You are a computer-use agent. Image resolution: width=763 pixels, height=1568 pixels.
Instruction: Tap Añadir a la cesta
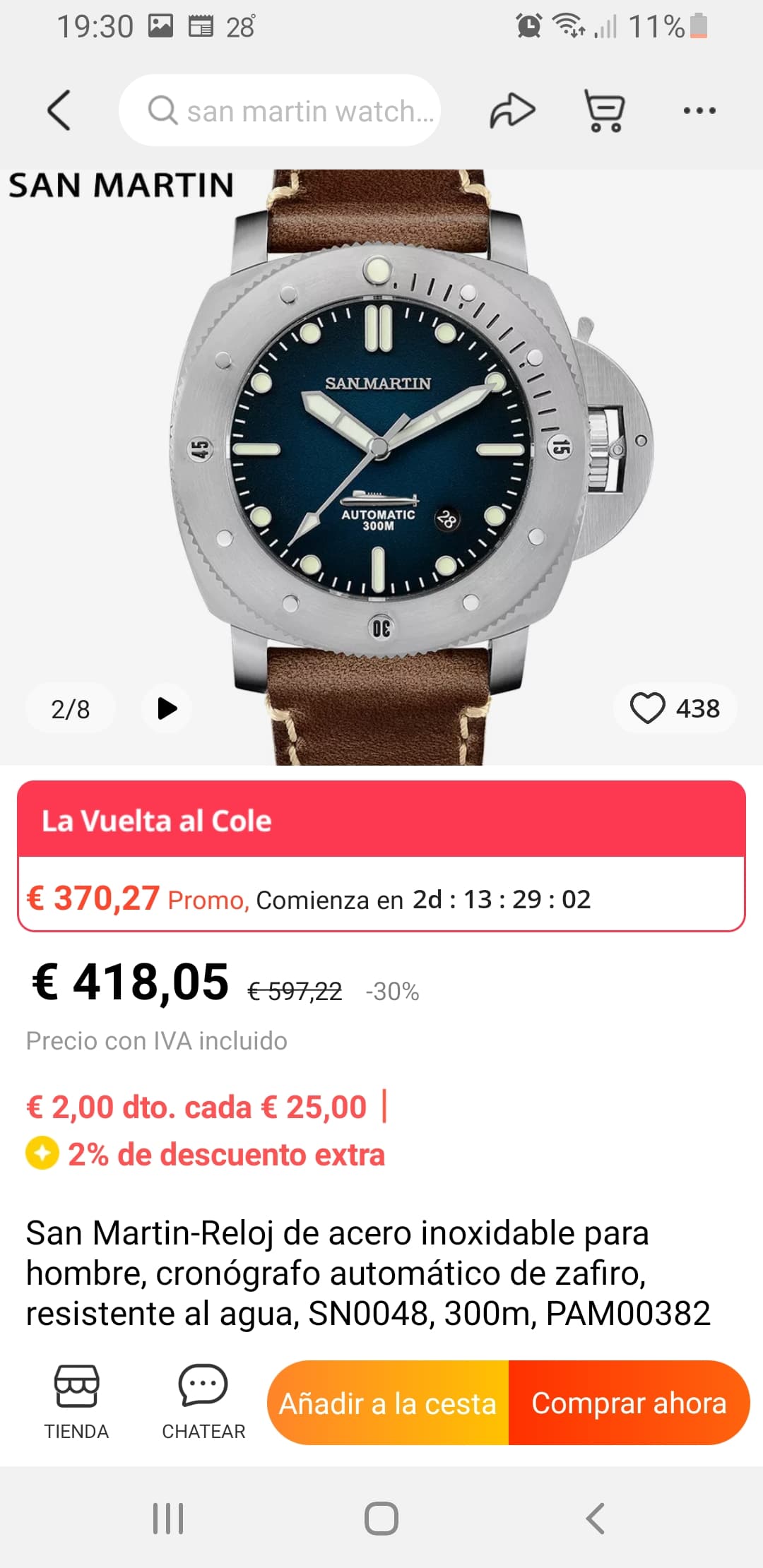pos(388,1403)
